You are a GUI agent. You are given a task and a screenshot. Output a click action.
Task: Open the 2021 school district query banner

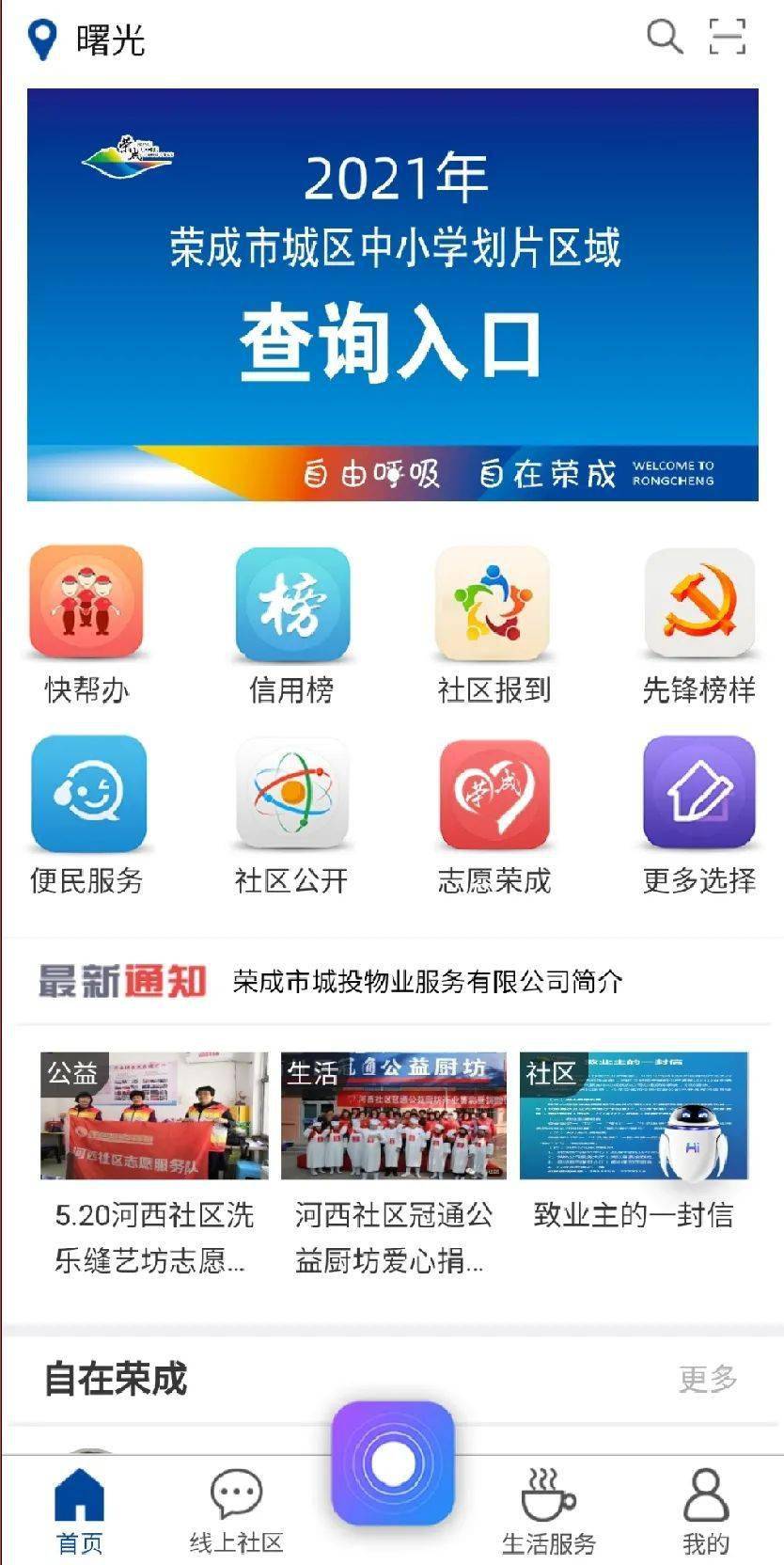[392, 293]
